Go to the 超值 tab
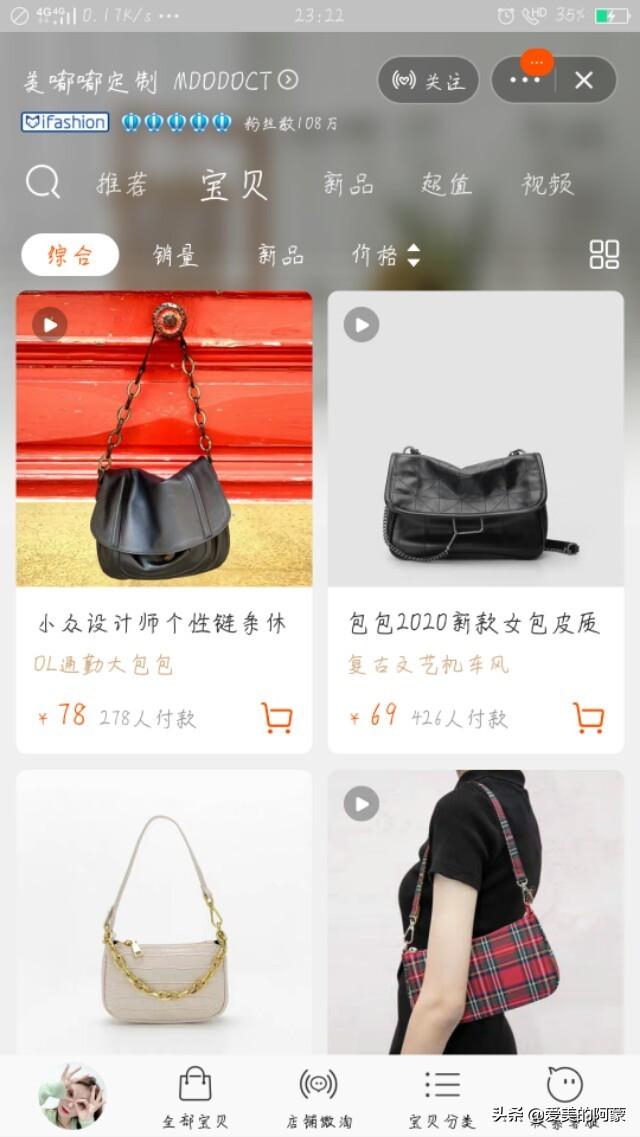 (446, 184)
